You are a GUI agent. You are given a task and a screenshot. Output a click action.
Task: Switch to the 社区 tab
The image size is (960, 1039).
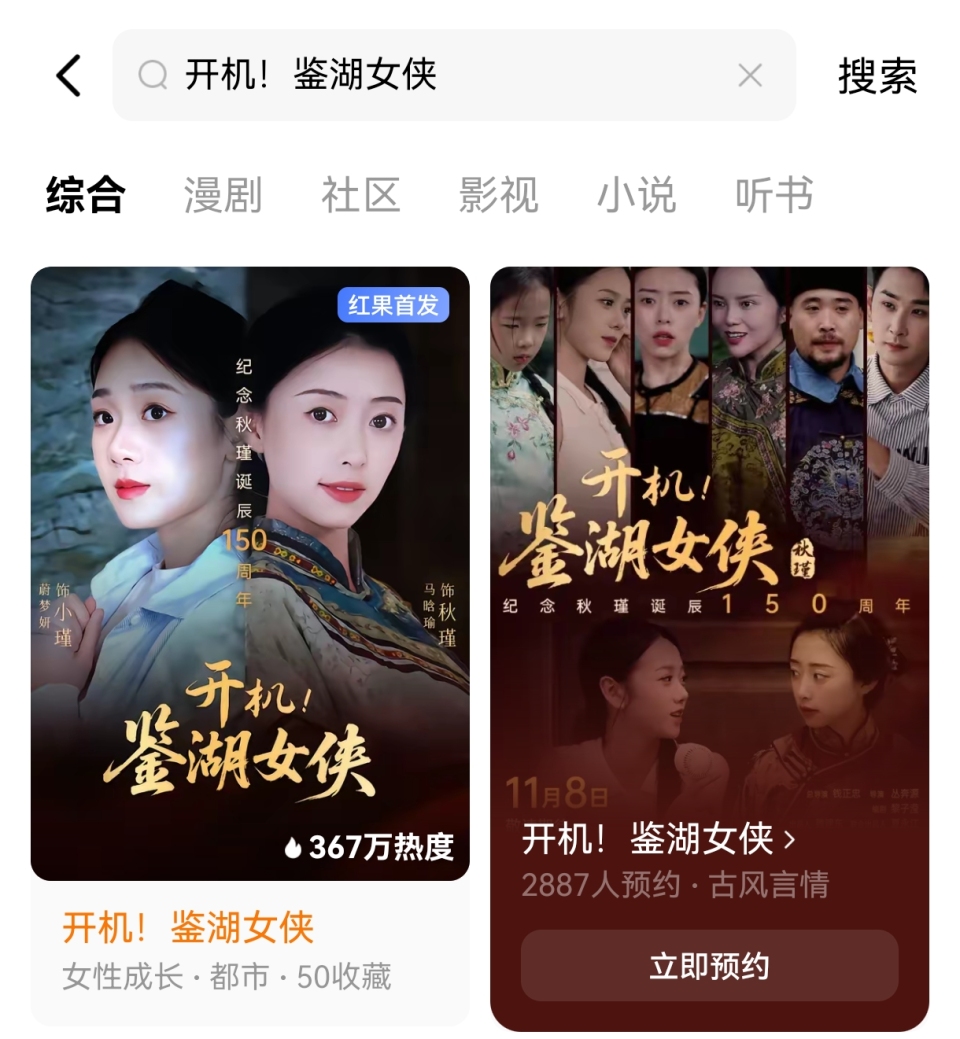point(360,195)
